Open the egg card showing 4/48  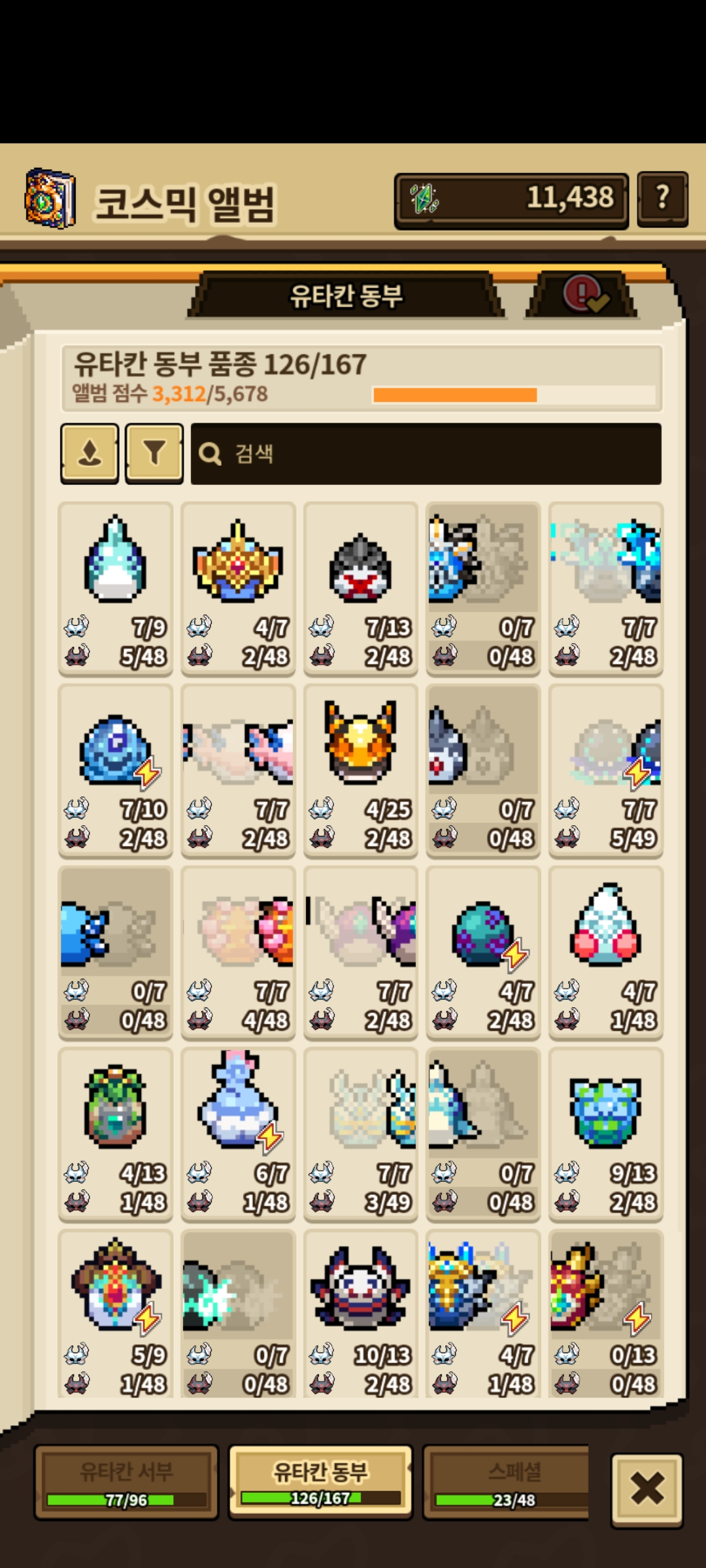coord(238,952)
